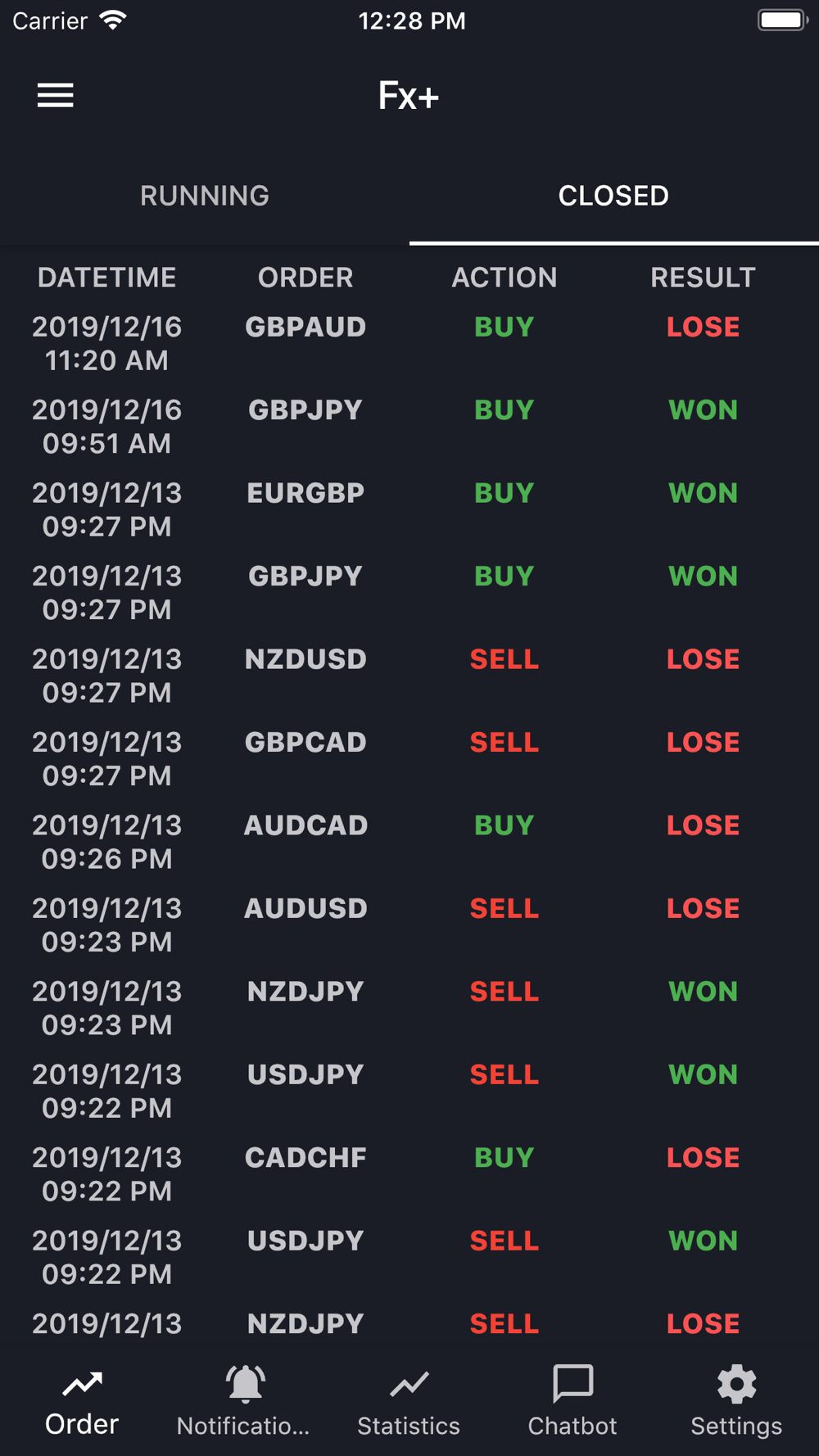
Task: Select the CLOSED tab
Action: tap(614, 196)
